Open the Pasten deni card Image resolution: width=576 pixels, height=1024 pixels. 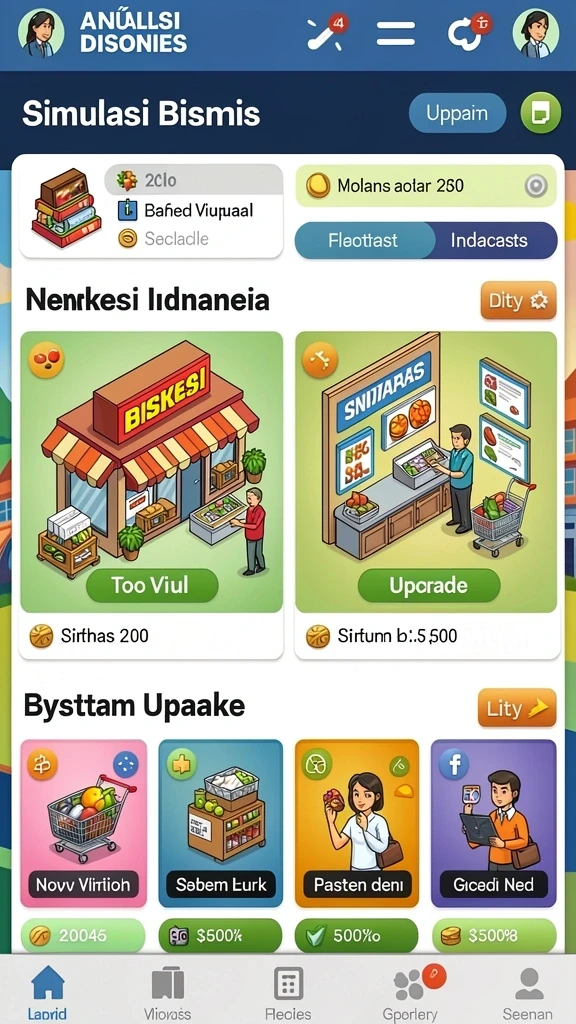click(x=357, y=824)
